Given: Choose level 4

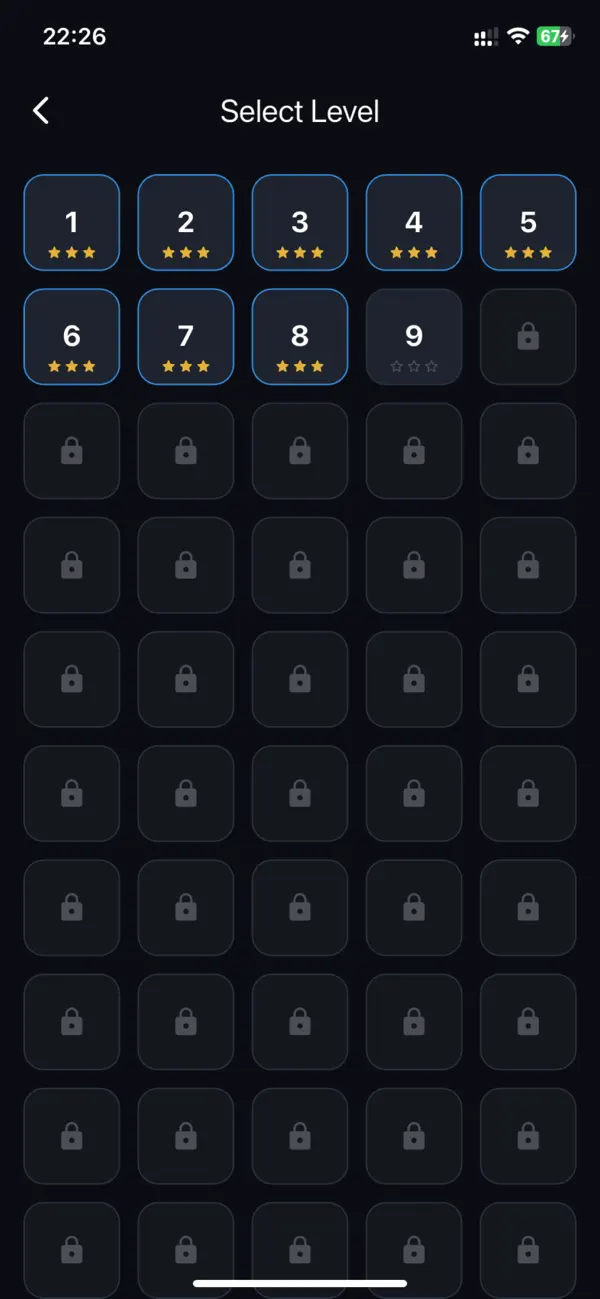Looking at the screenshot, I should coord(414,223).
